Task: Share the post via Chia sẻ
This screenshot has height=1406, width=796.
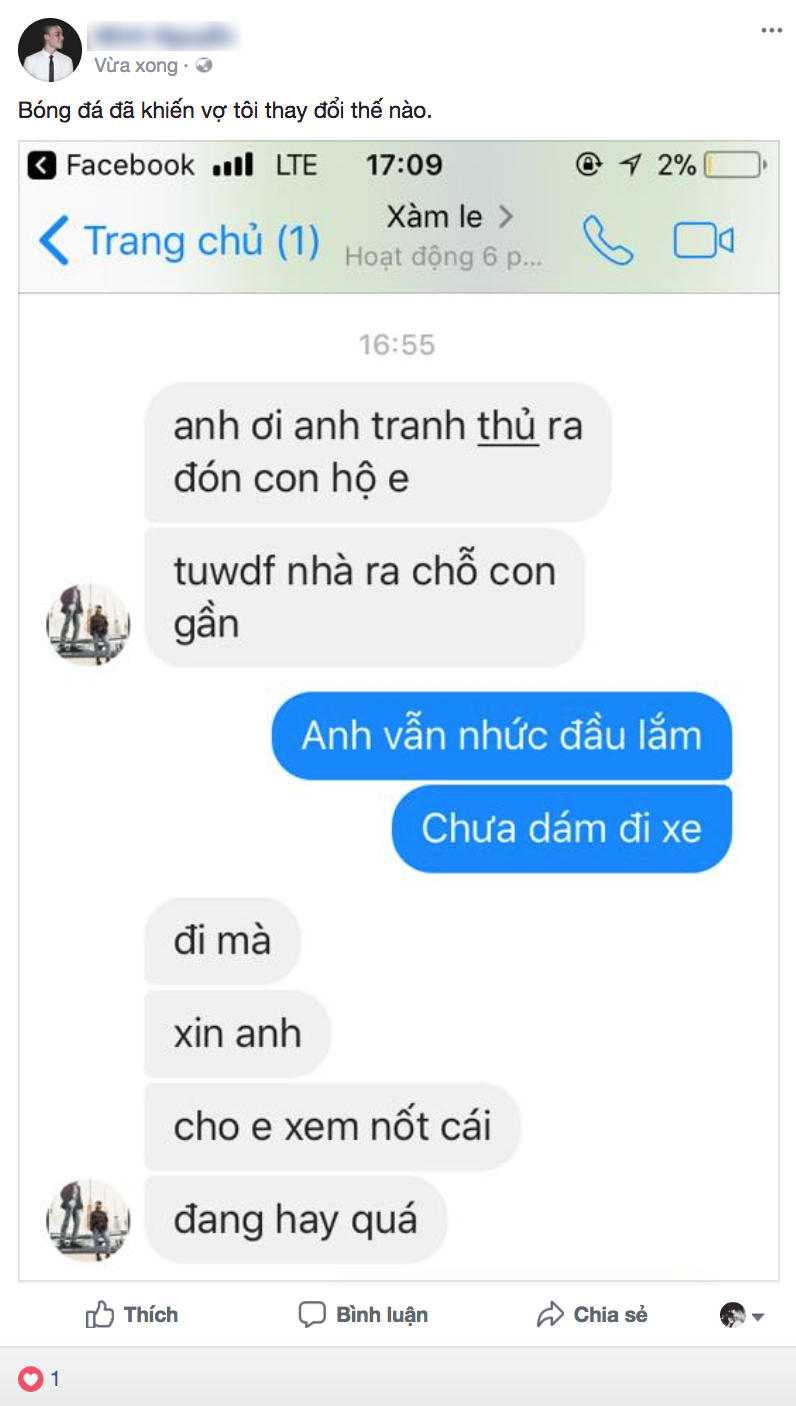Action: pos(592,1314)
